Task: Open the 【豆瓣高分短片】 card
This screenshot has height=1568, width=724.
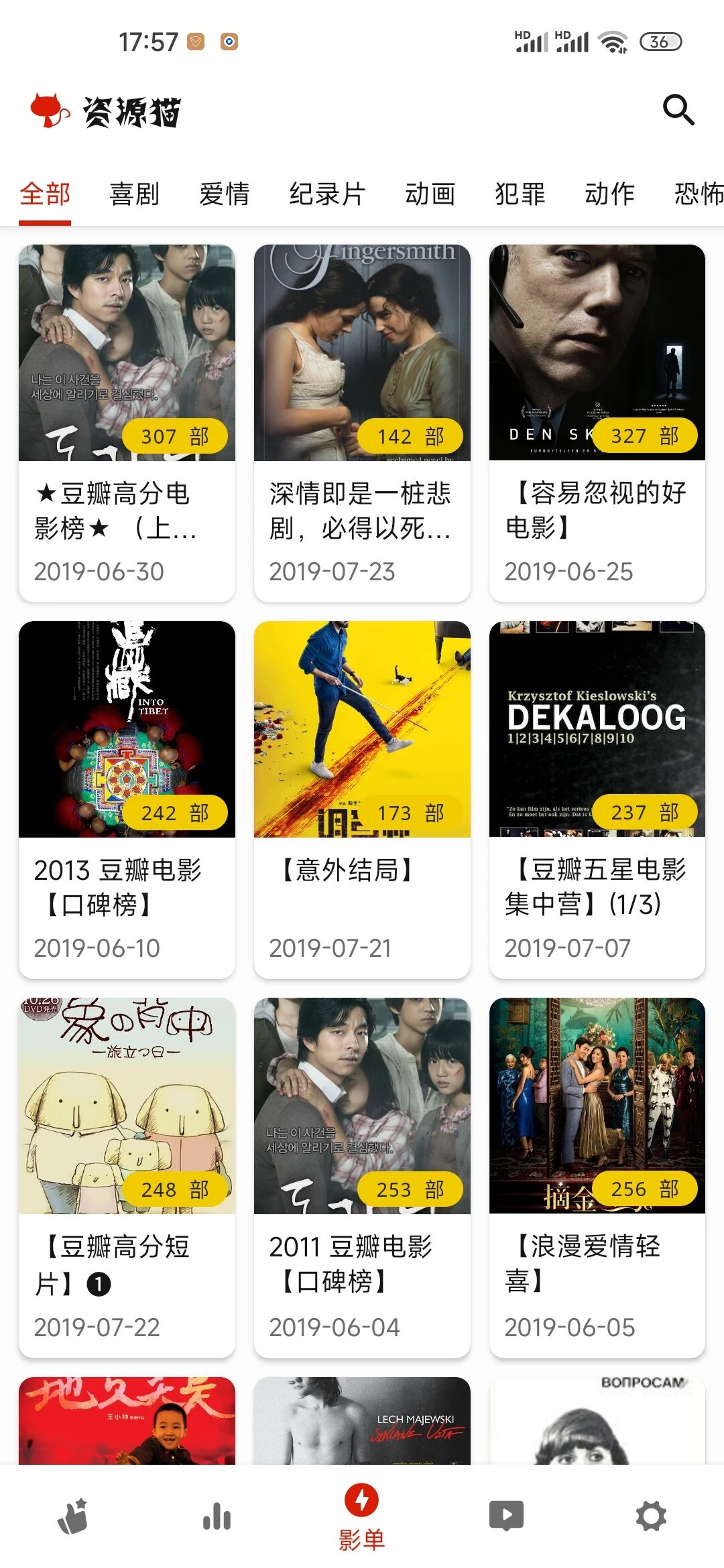Action: click(x=127, y=1177)
